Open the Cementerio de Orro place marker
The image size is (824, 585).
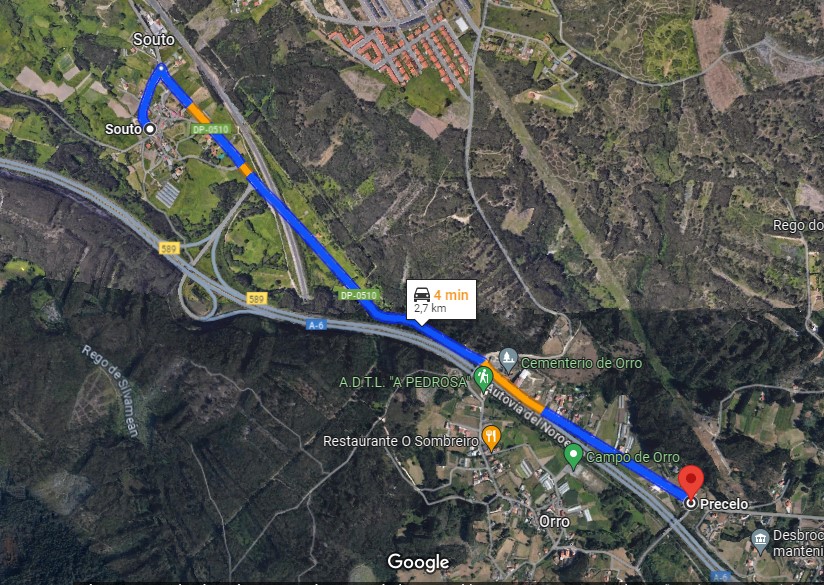508,358
